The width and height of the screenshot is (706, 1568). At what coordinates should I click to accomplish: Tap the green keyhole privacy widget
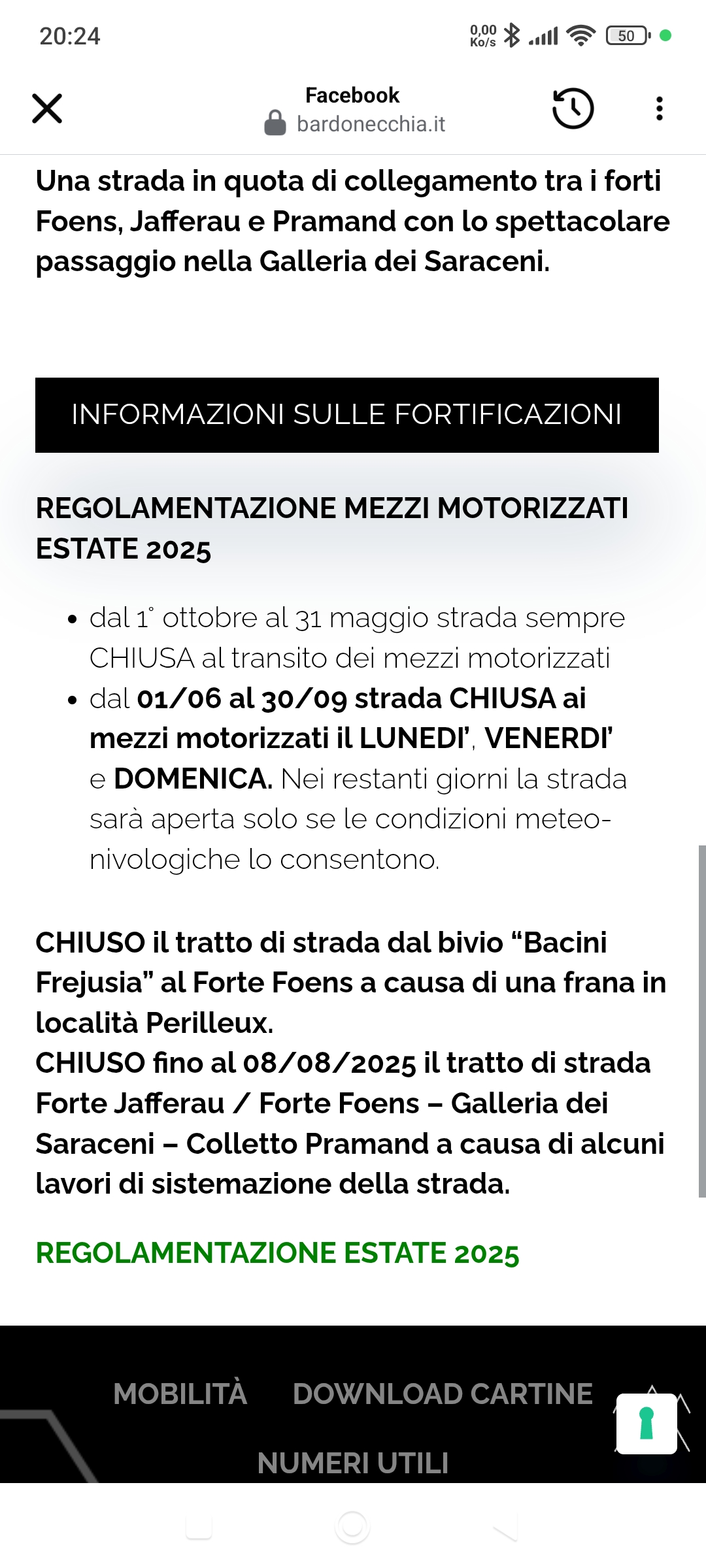tap(647, 1424)
